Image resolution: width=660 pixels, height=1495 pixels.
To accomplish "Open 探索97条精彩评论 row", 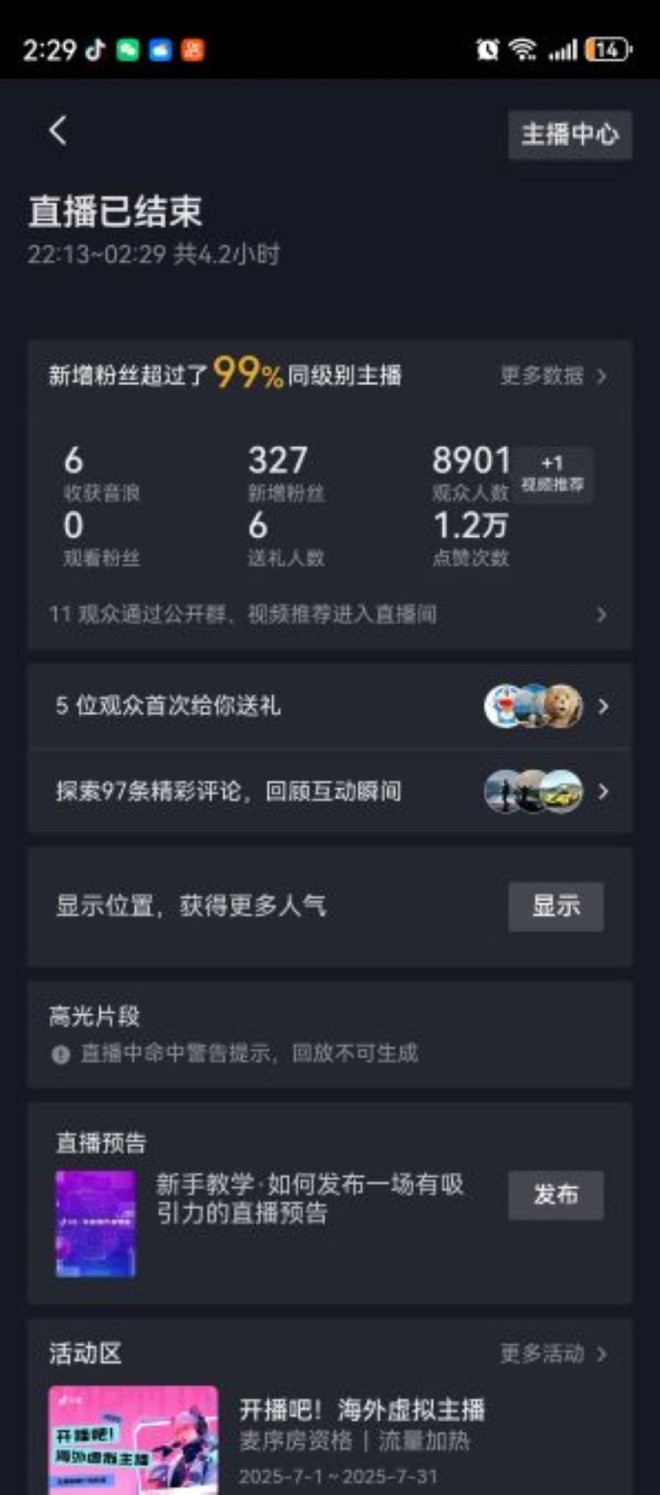I will pyautogui.click(x=328, y=791).
